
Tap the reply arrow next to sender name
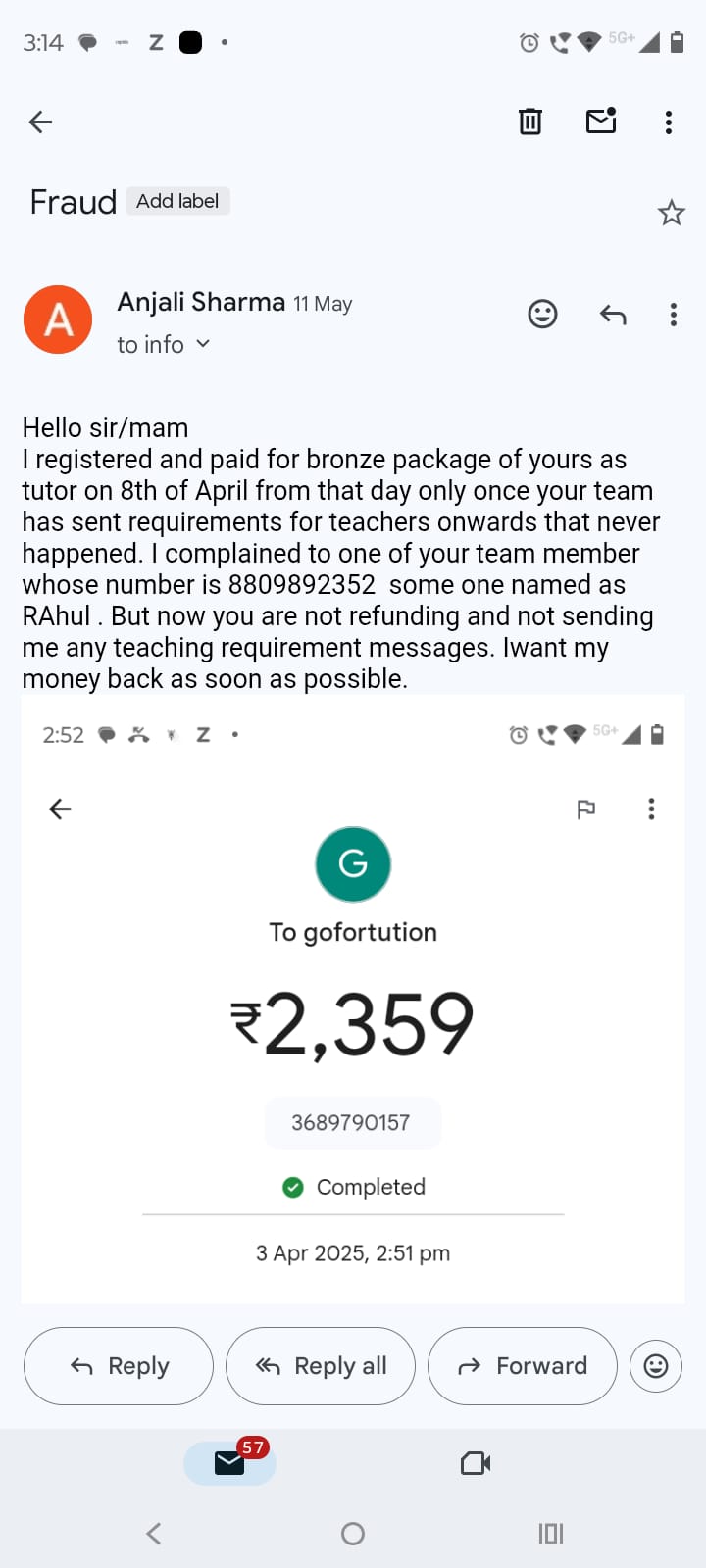coord(613,315)
